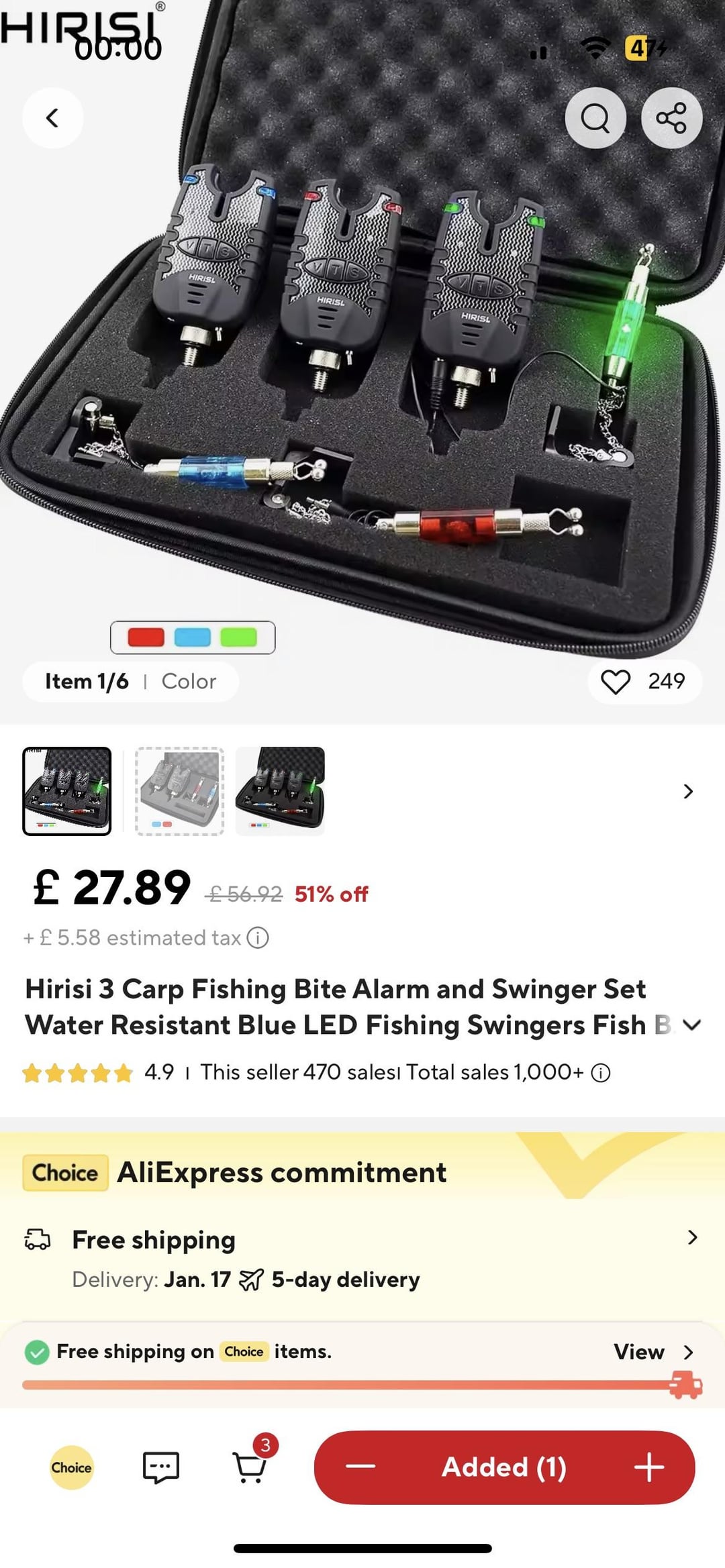Open the Item 1/6 Color selector
The width and height of the screenshot is (725, 1568).
point(130,682)
